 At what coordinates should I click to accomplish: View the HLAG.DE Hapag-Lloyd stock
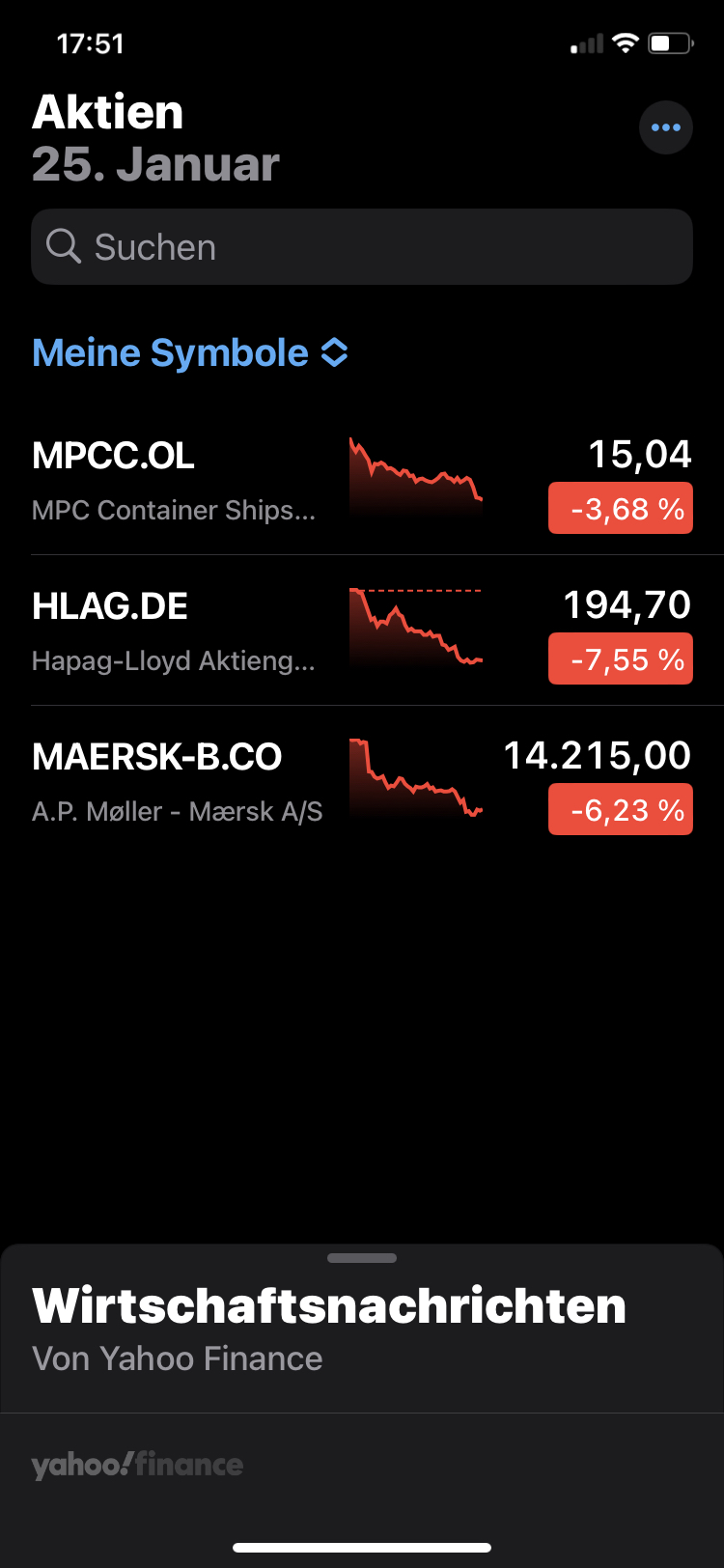click(x=174, y=630)
